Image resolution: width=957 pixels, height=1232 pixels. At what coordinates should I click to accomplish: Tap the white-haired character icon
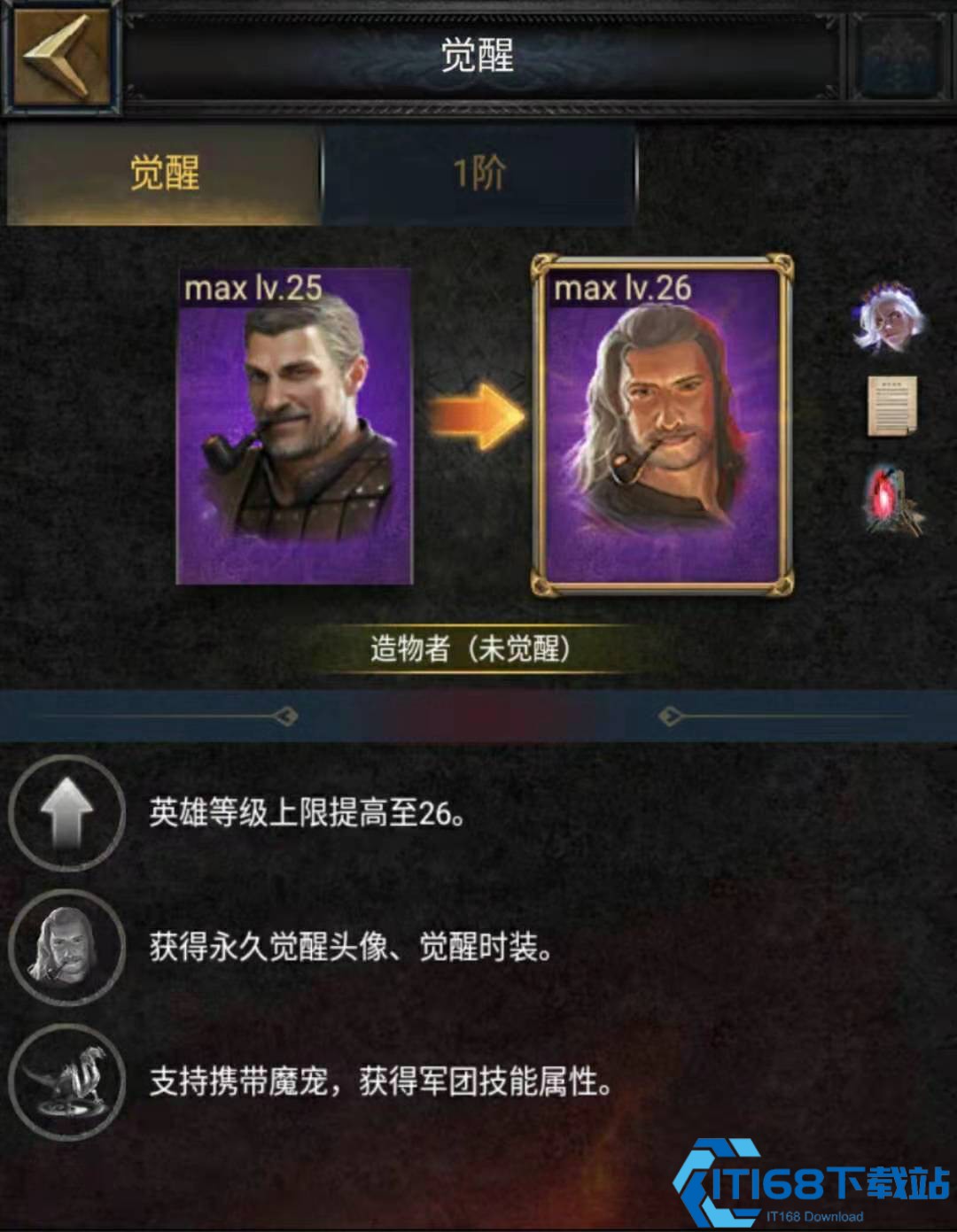point(890,317)
